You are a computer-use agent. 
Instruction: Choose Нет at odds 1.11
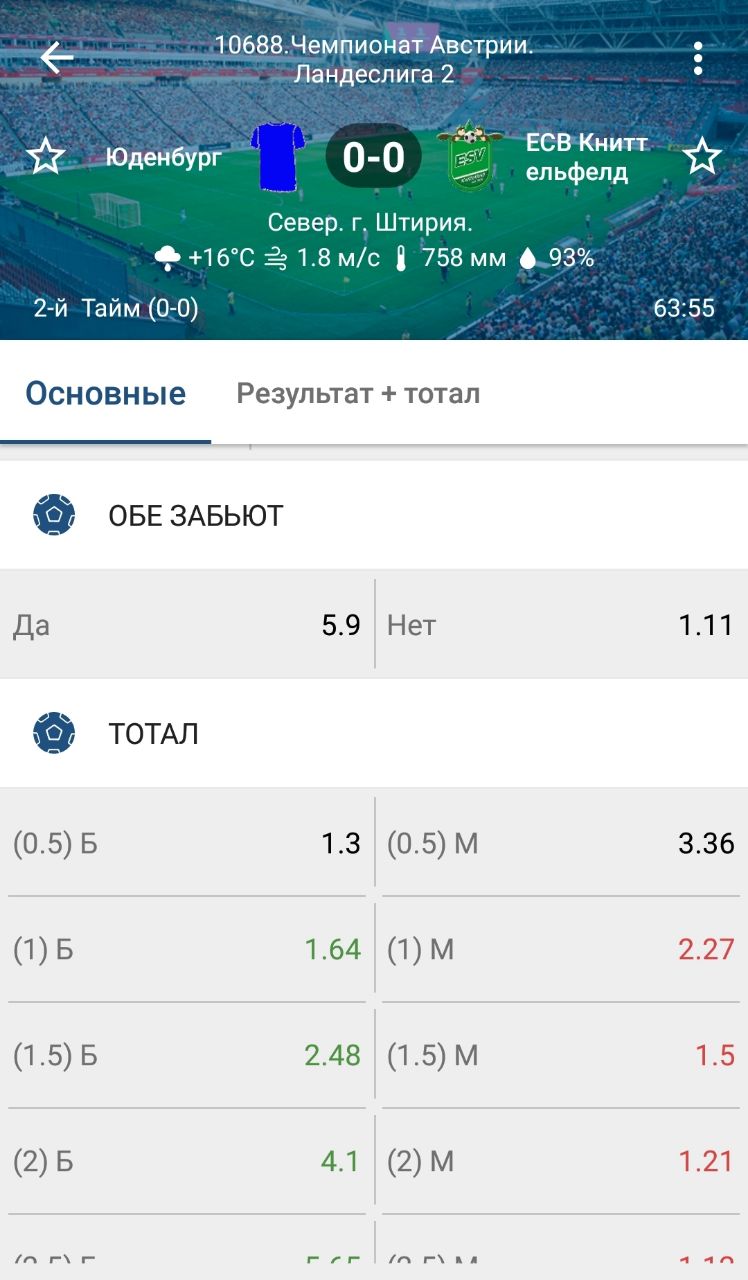[x=561, y=625]
